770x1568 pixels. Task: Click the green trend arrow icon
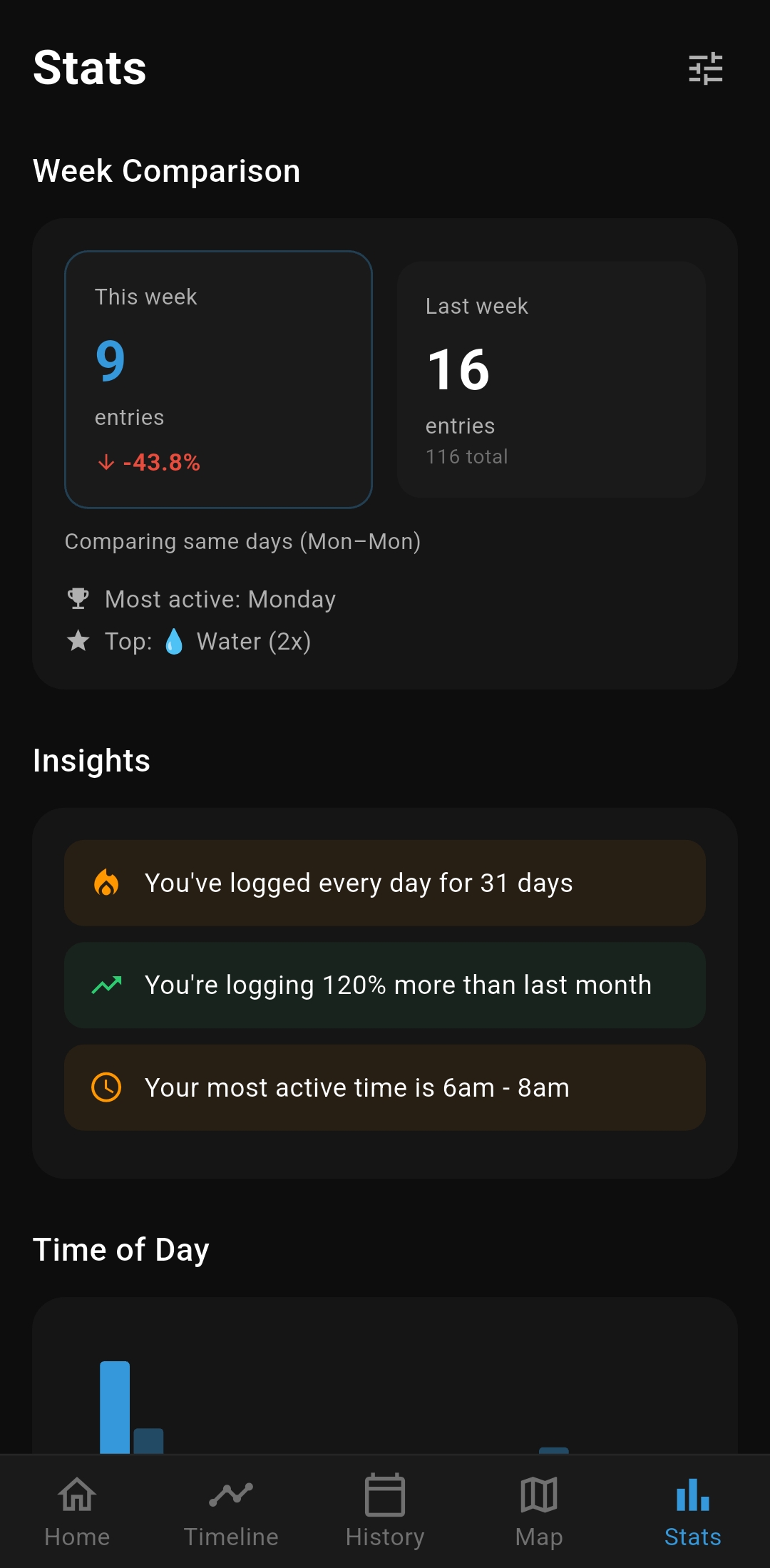click(107, 985)
